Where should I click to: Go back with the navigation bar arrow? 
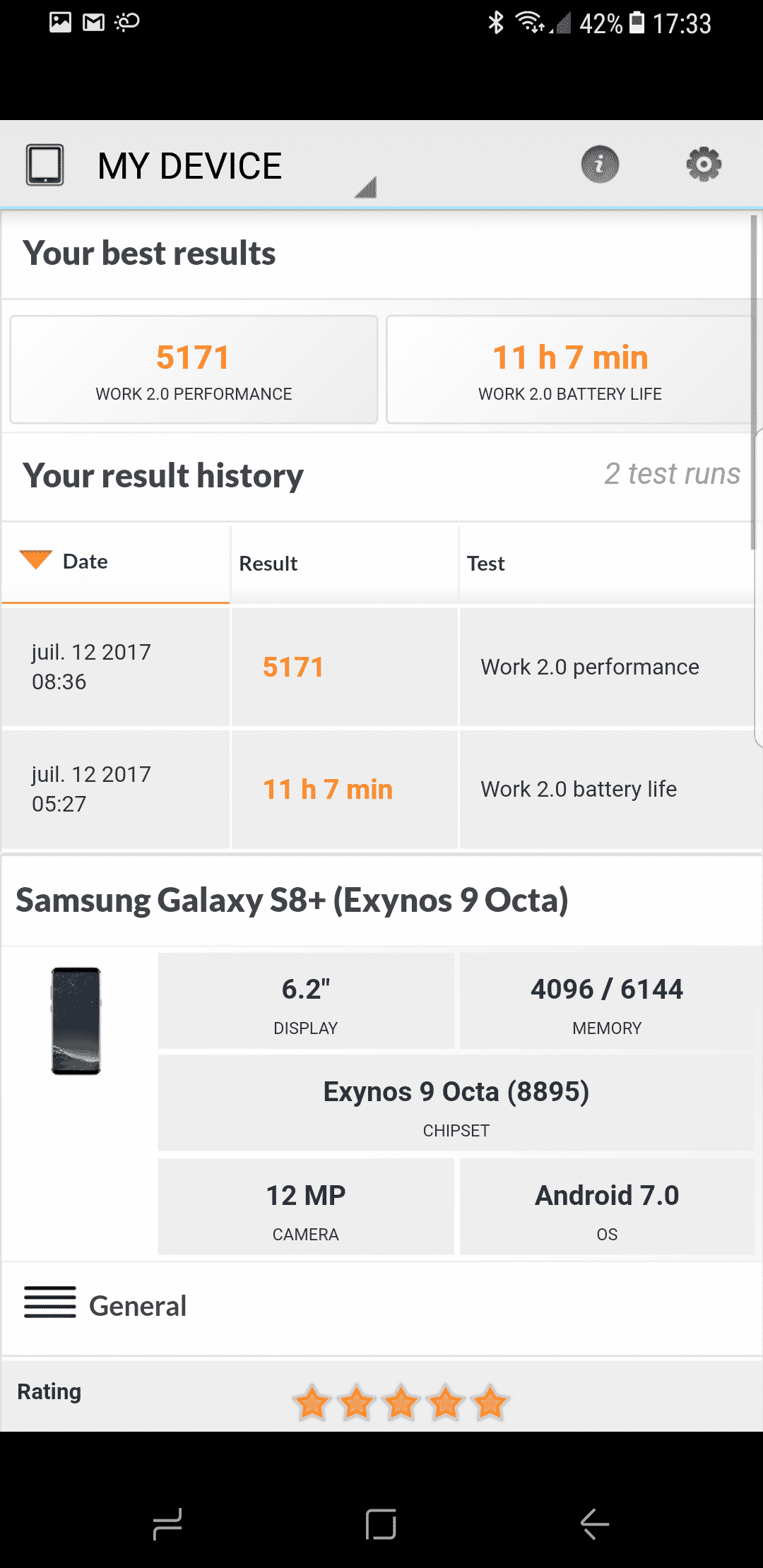(x=594, y=1524)
